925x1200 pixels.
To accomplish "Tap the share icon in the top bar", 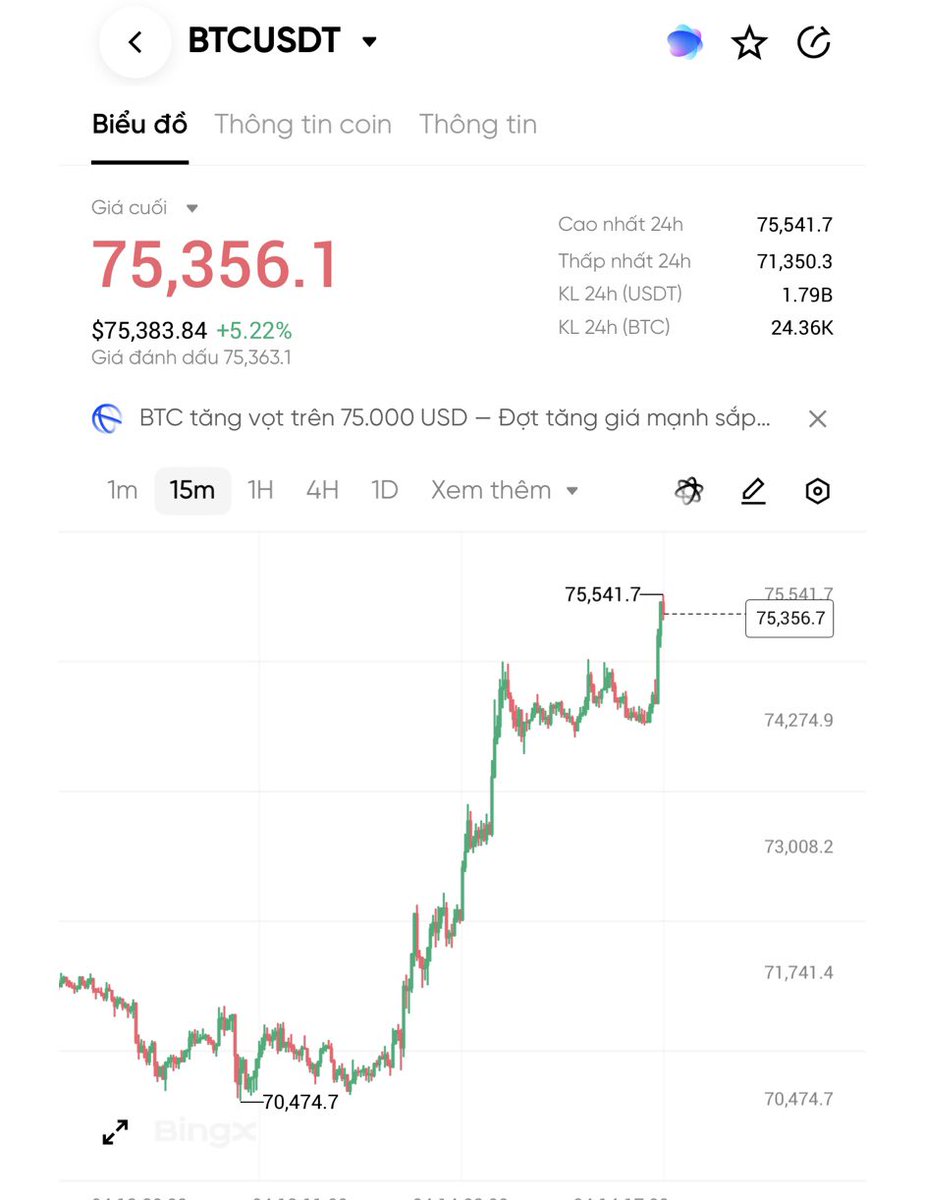I will click(814, 42).
